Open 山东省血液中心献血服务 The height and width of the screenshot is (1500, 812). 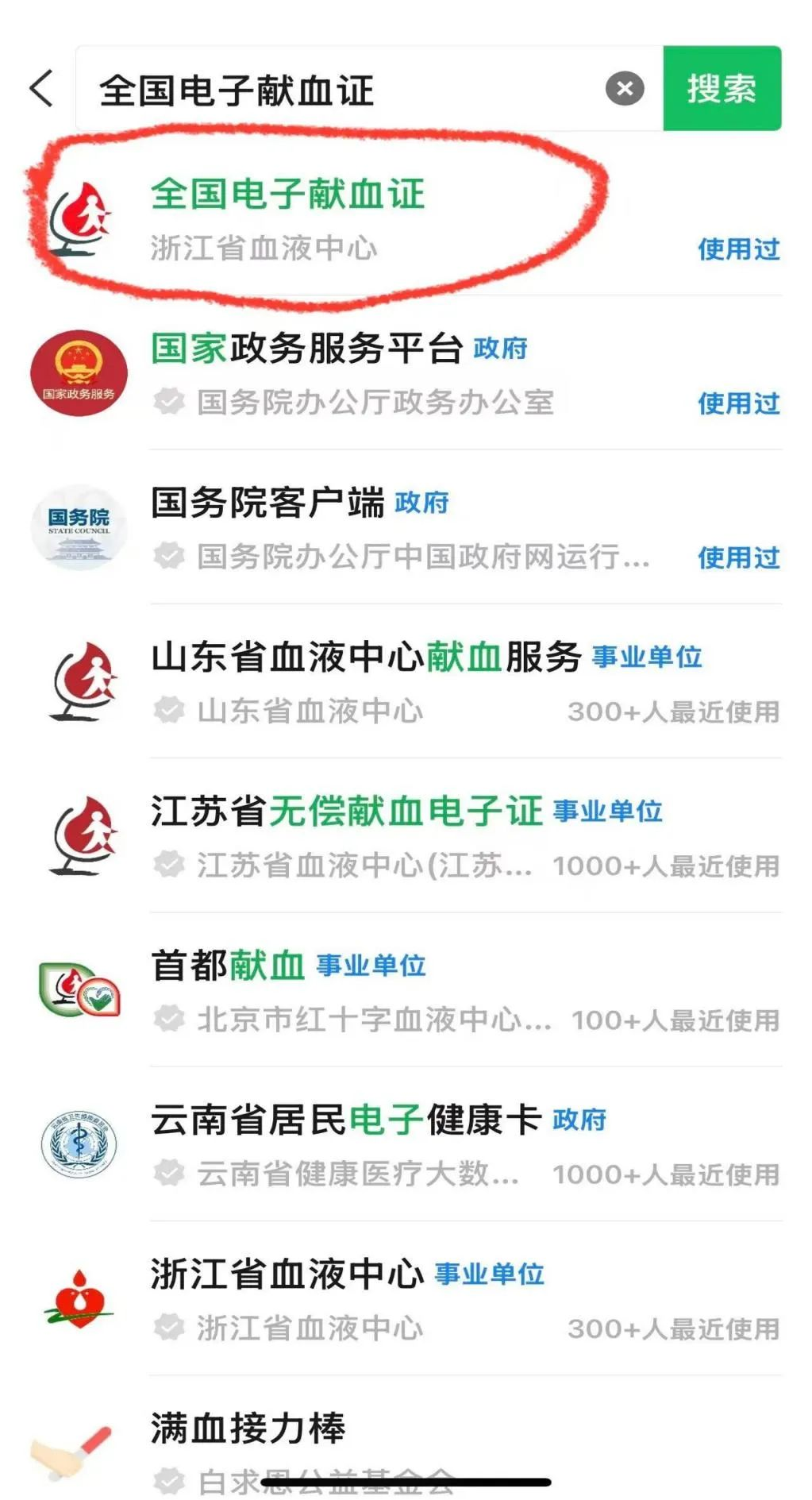pyautogui.click(x=366, y=657)
